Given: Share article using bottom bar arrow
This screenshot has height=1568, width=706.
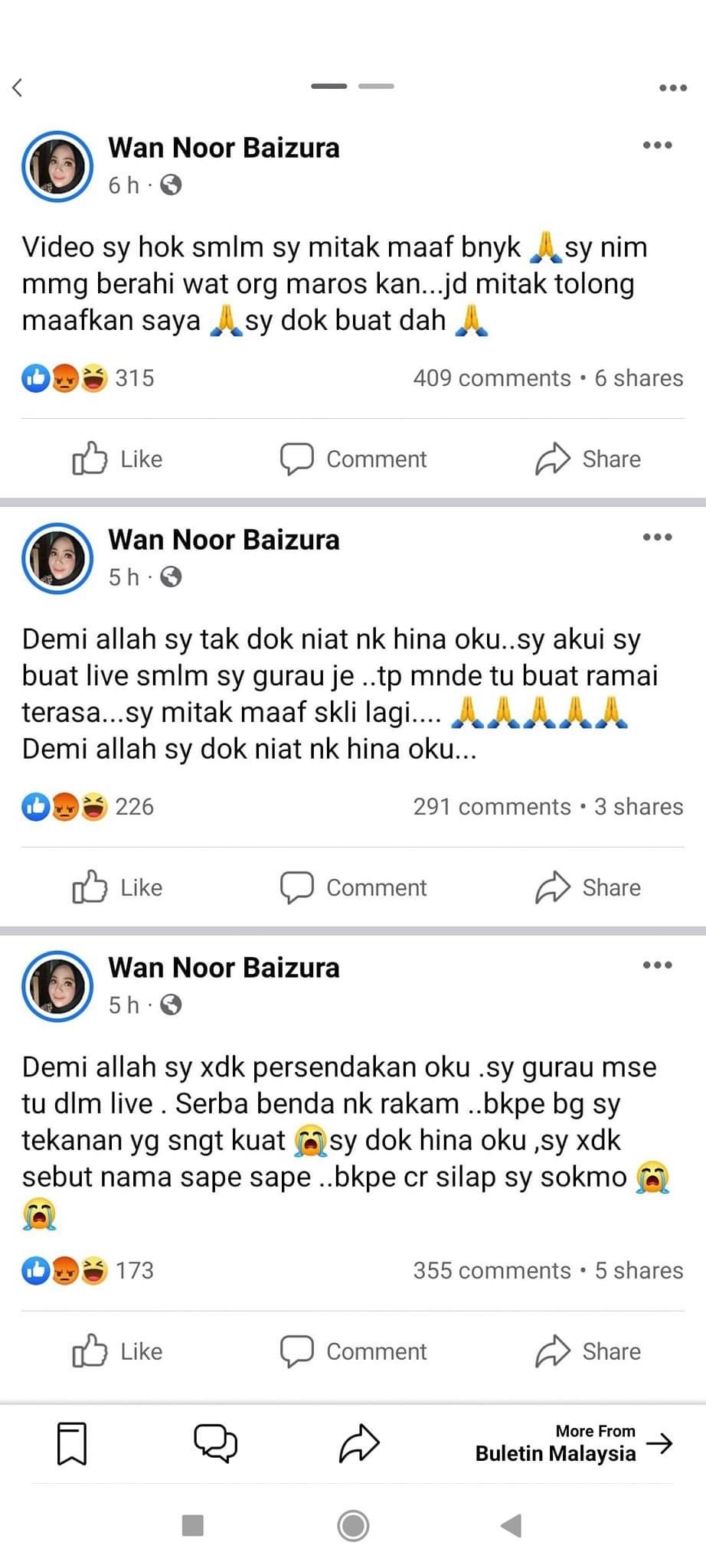Looking at the screenshot, I should 359,1443.
